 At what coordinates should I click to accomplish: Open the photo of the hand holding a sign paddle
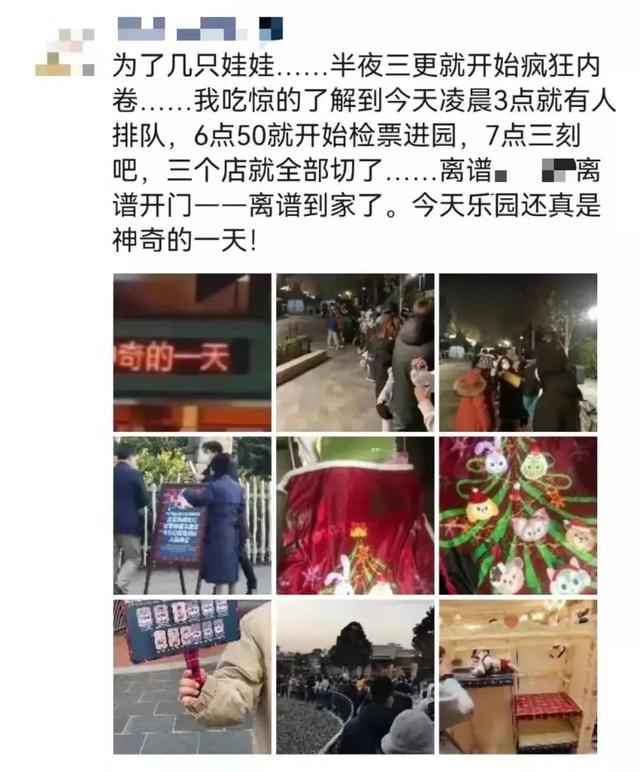(x=191, y=676)
